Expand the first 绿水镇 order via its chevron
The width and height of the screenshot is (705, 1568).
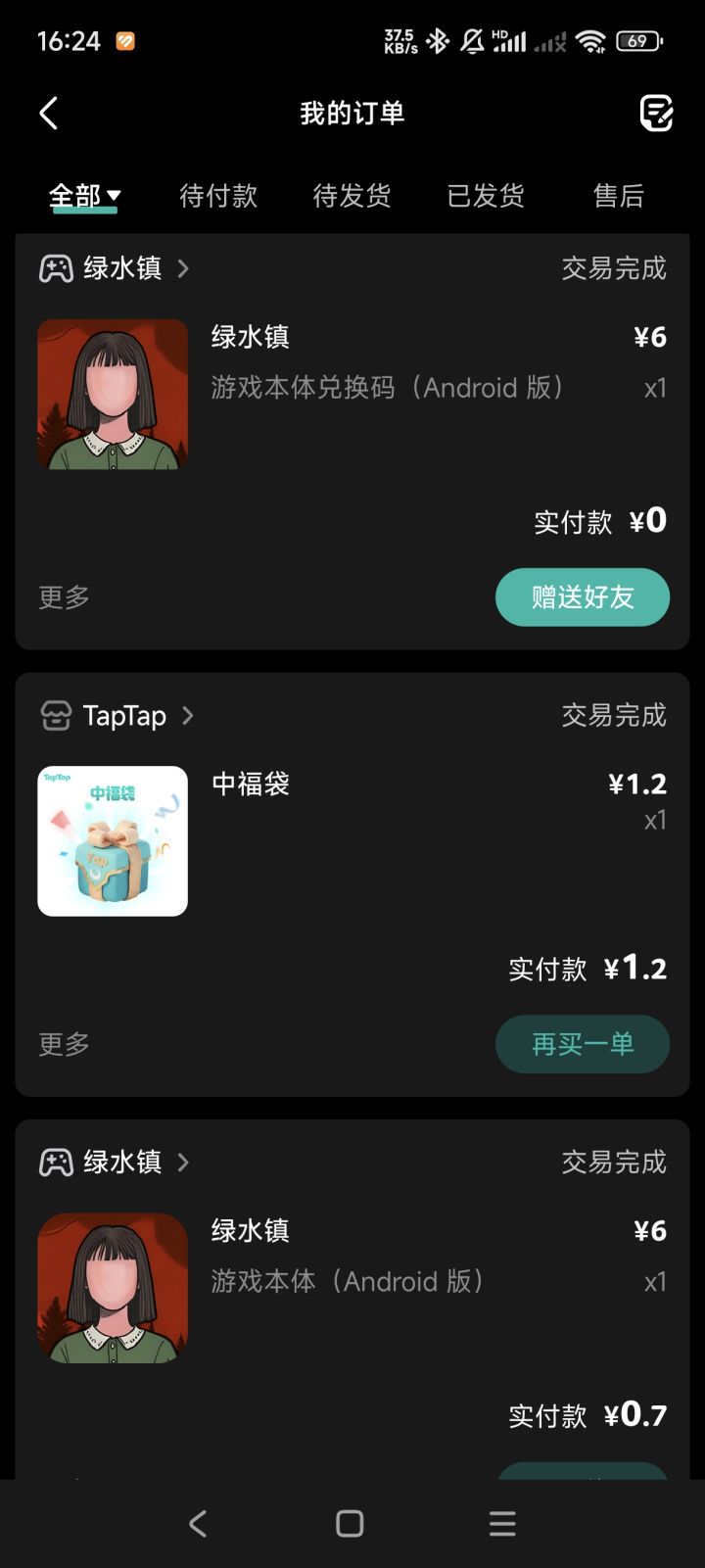tap(183, 268)
